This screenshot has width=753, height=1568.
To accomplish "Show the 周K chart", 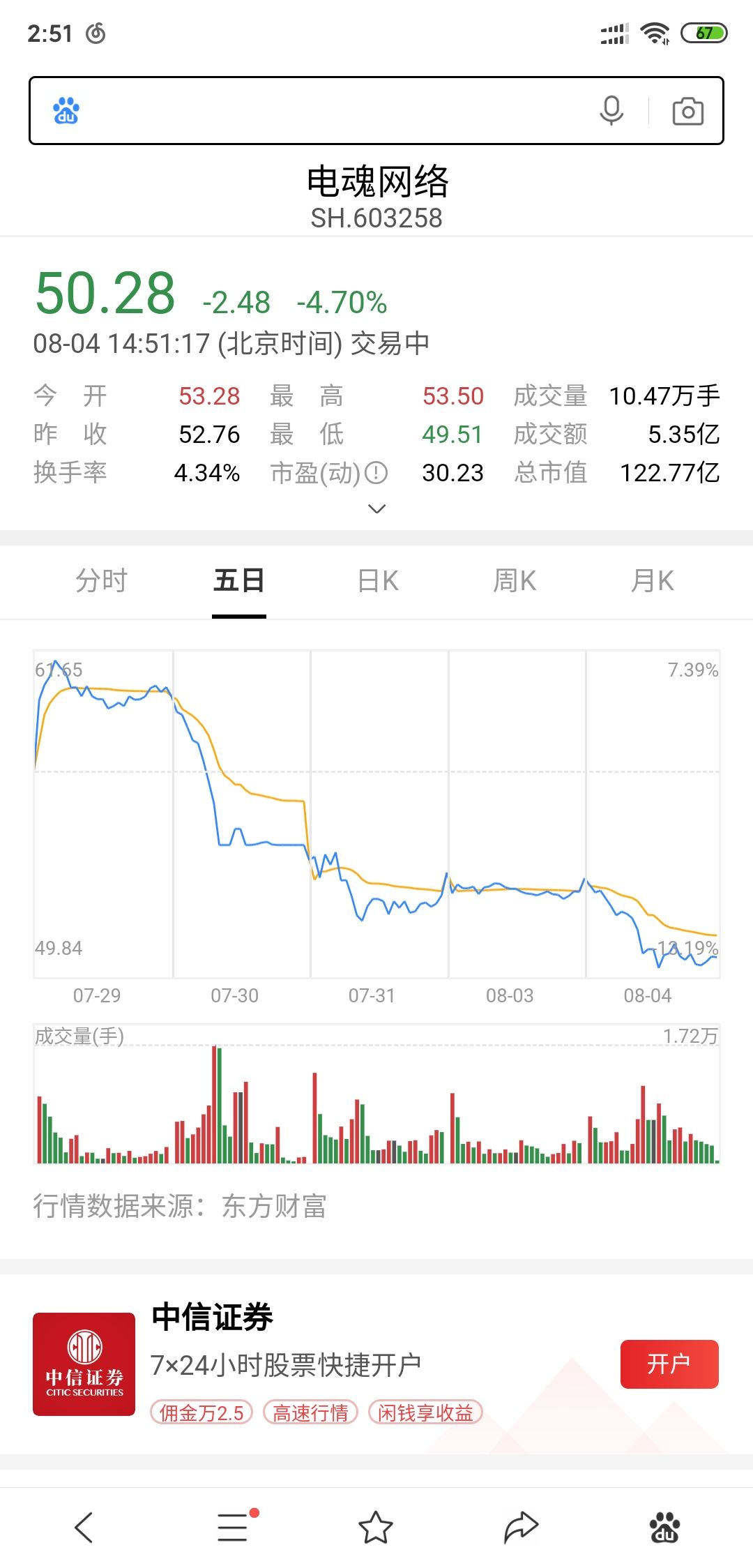I will pos(515,580).
